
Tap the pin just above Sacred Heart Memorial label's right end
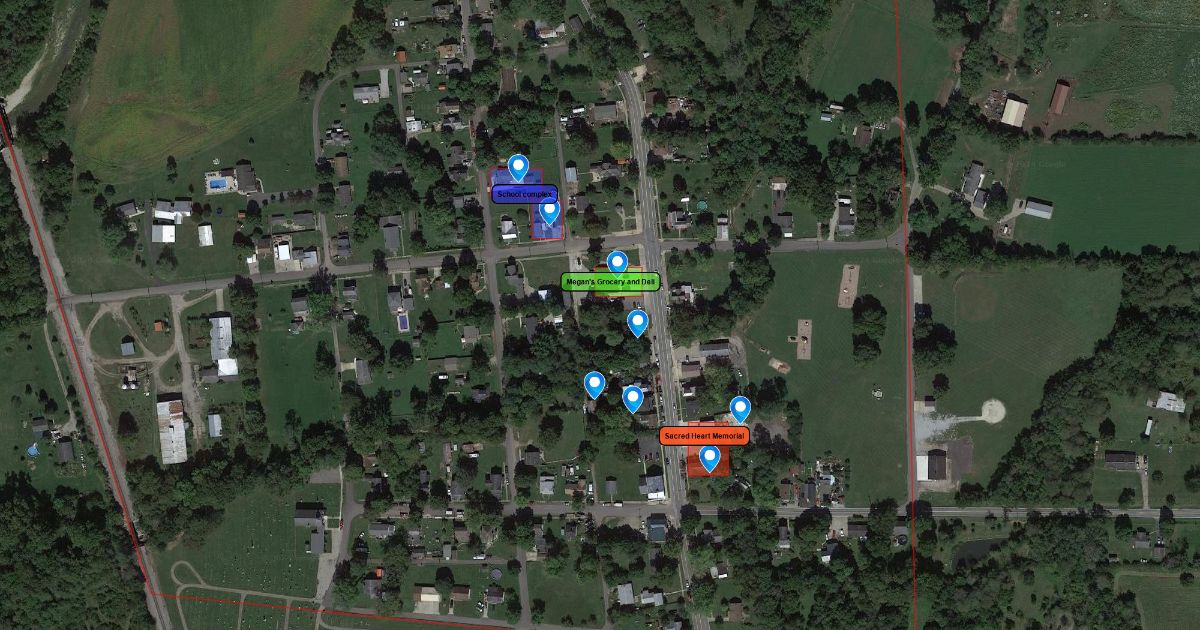[x=740, y=410]
